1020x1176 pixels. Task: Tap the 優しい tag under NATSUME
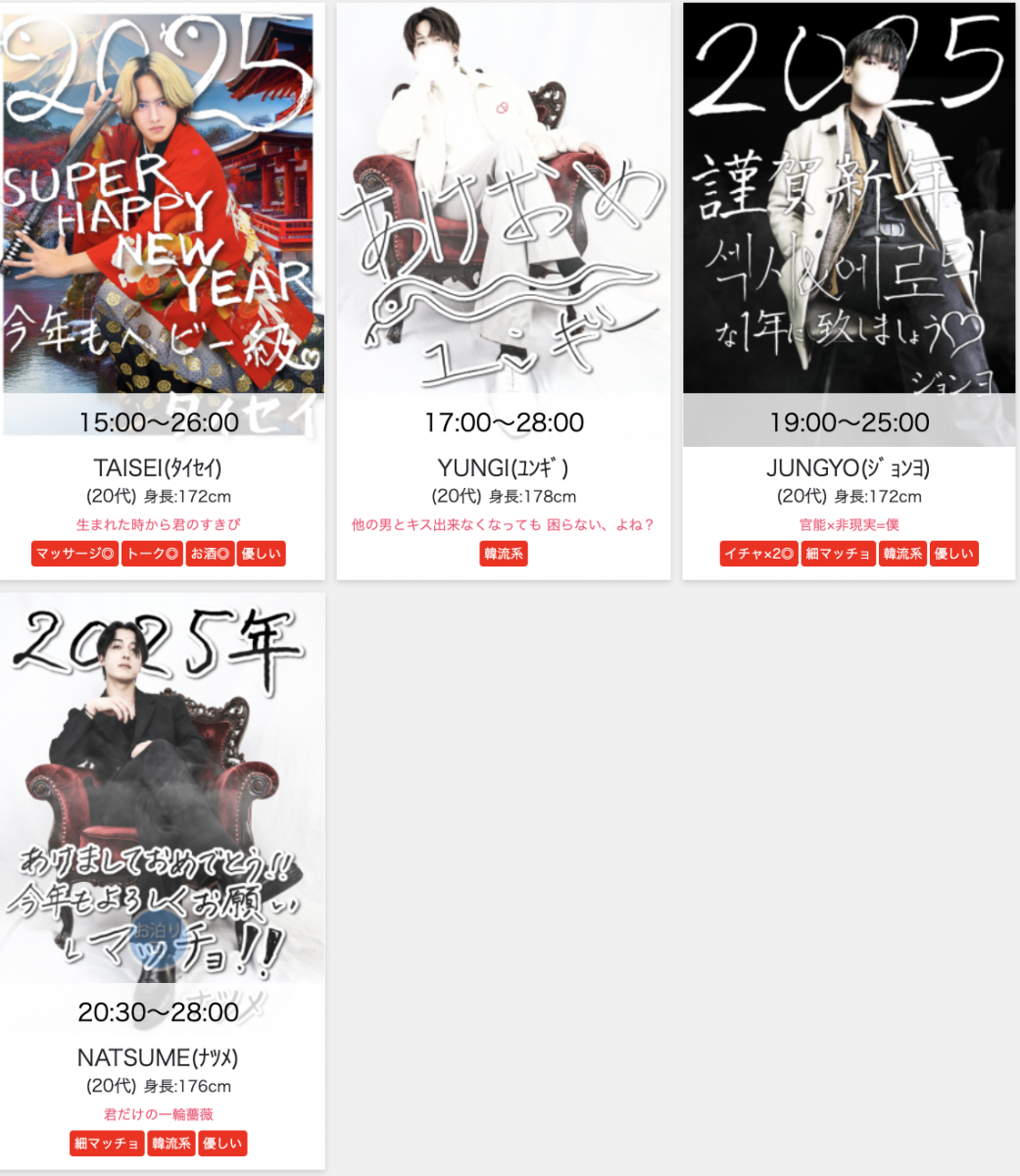point(222,1144)
